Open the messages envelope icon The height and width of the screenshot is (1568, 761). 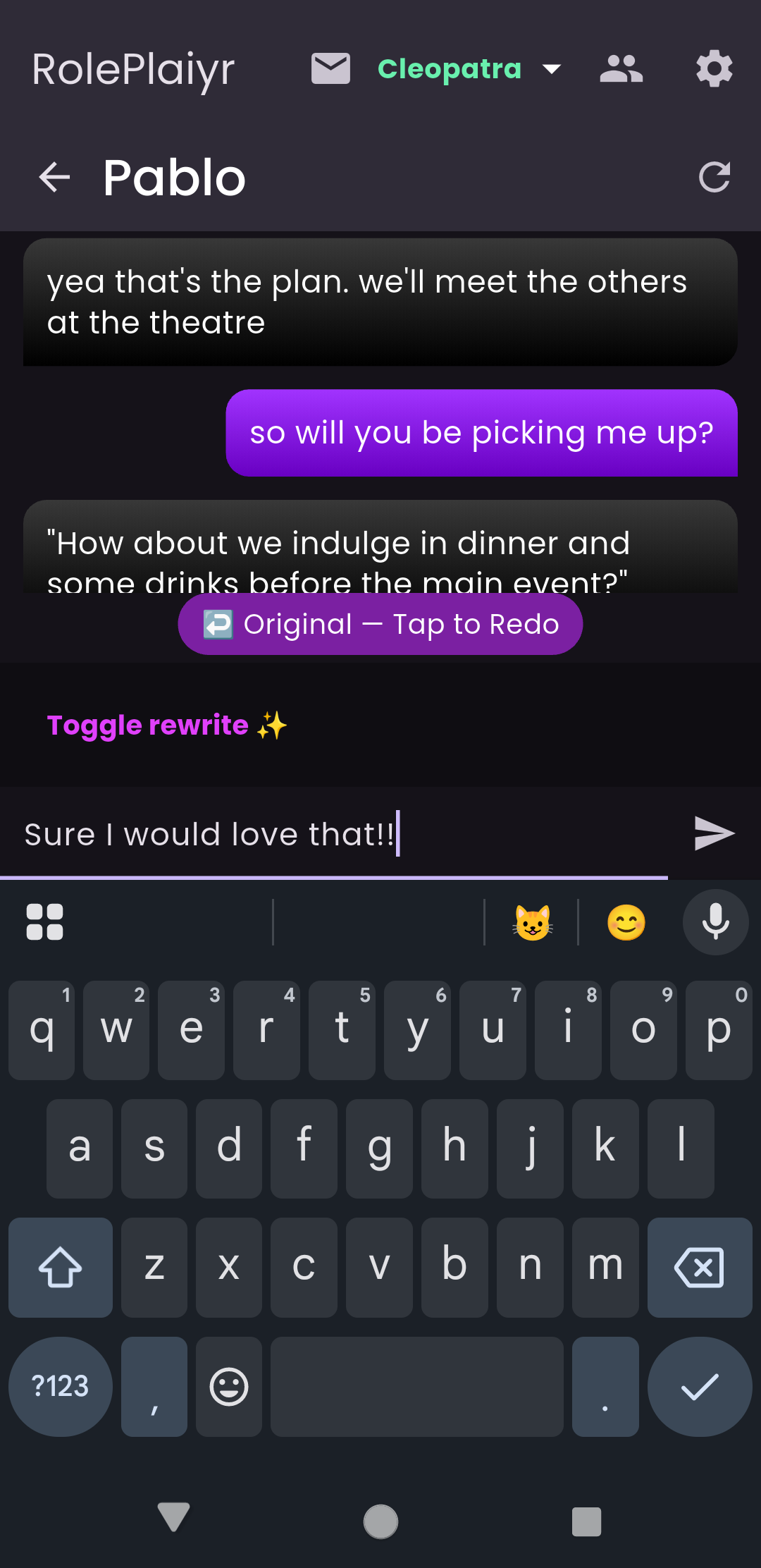330,69
